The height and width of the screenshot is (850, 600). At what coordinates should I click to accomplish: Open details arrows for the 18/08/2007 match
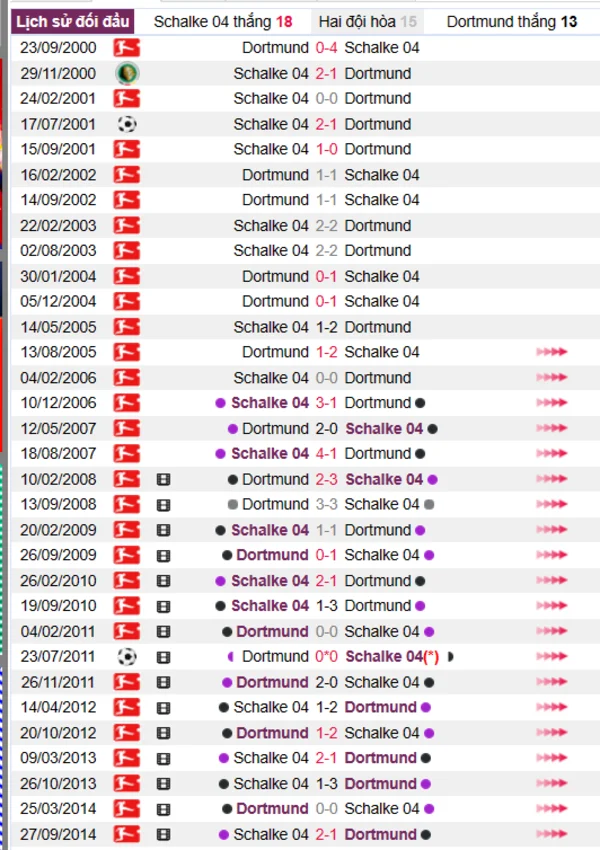pos(552,454)
